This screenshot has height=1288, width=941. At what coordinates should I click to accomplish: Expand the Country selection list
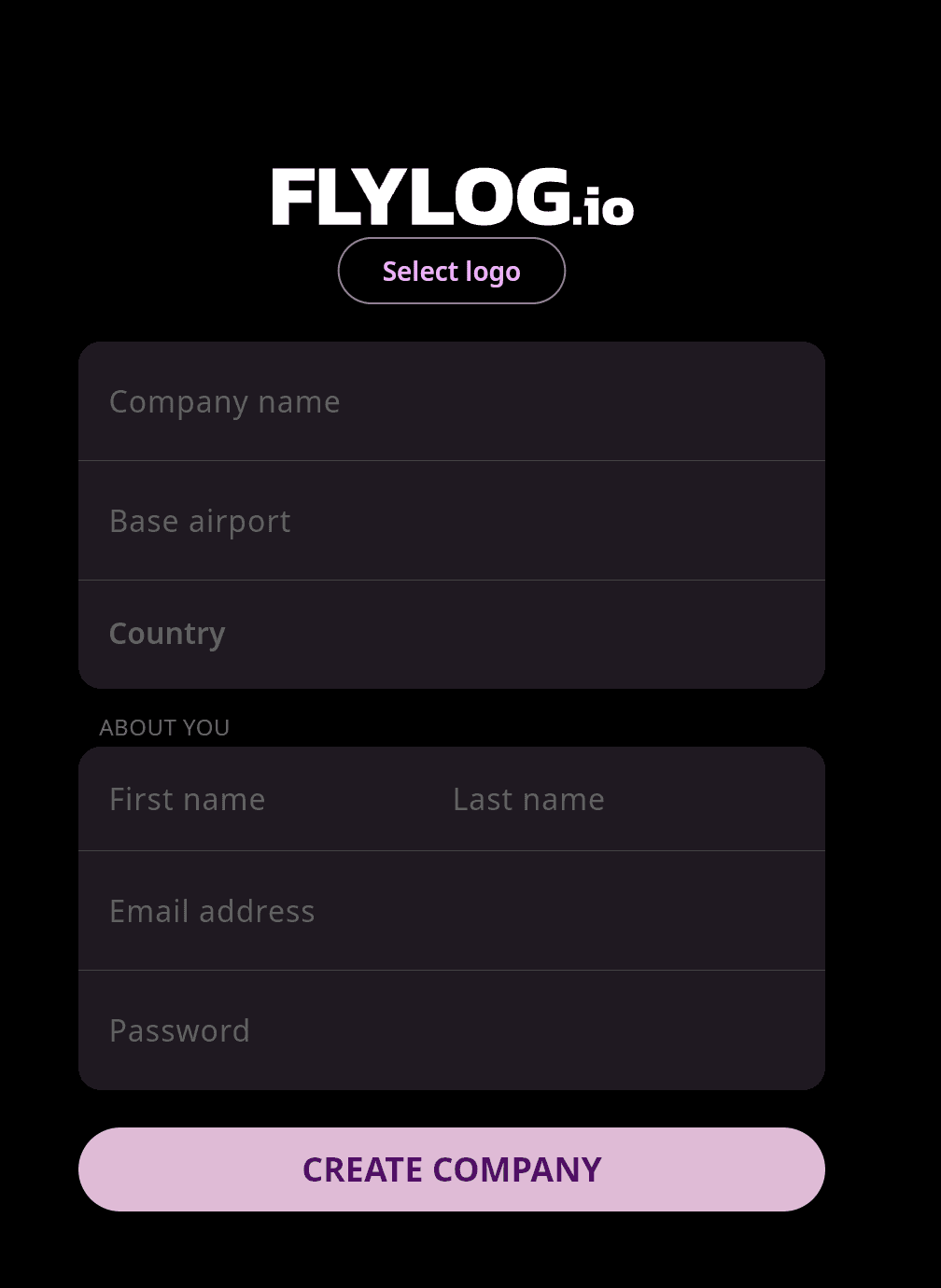pyautogui.click(x=451, y=633)
